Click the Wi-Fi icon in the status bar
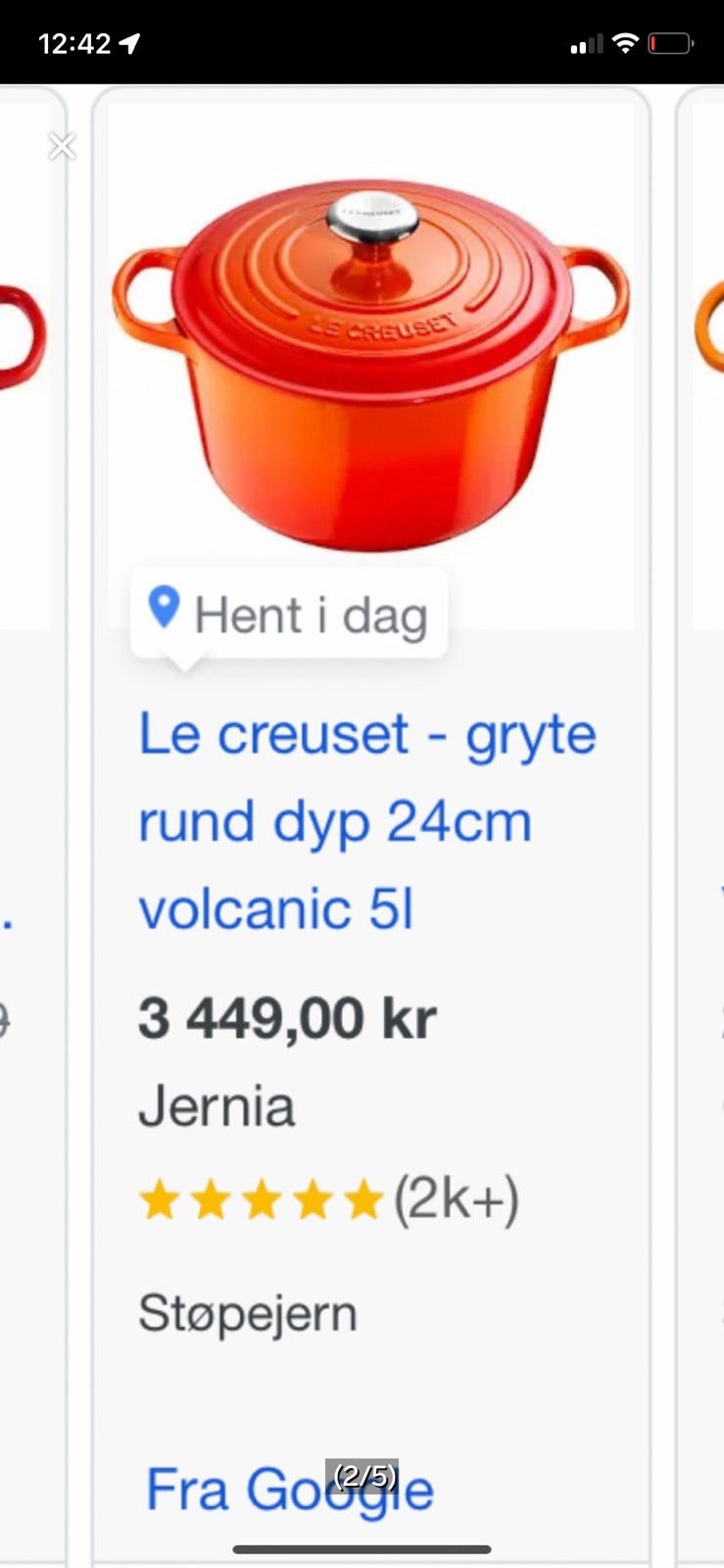Screen dimensions: 724x1568 tap(626, 41)
